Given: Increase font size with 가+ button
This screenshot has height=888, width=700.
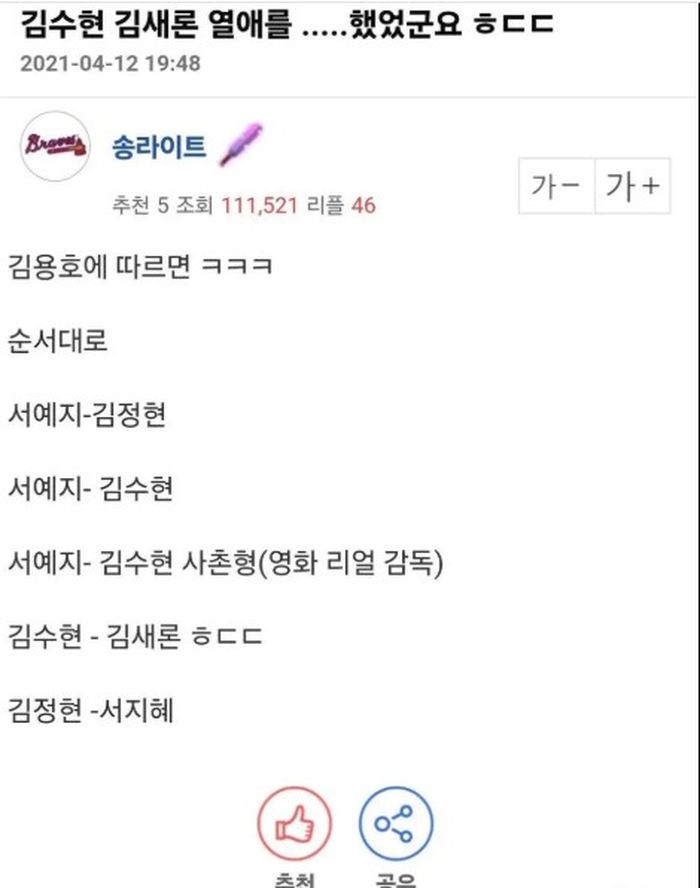Looking at the screenshot, I should point(632,187).
